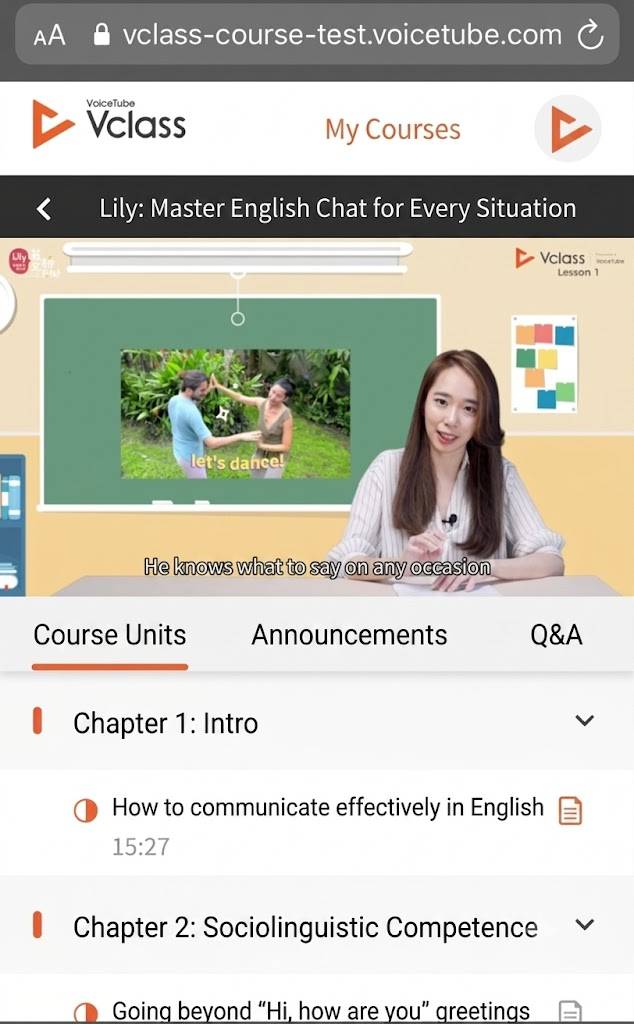The image size is (634, 1024).
Task: Tap the lesson video player
Action: point(317,417)
